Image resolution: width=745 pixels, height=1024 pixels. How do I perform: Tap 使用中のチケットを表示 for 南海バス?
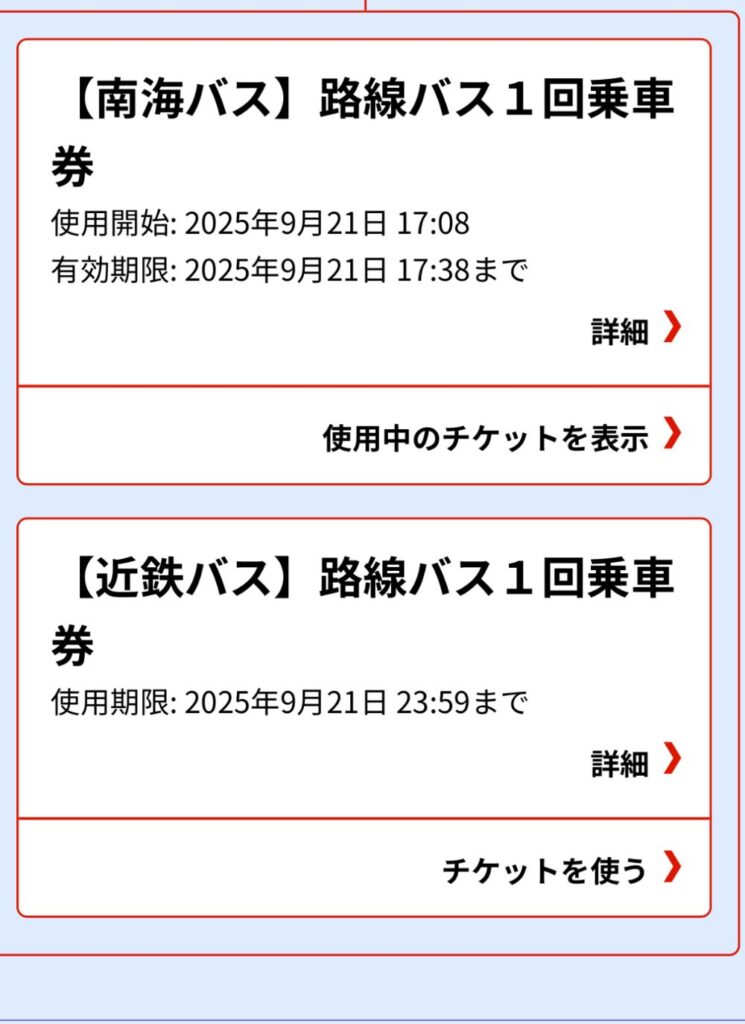click(500, 437)
